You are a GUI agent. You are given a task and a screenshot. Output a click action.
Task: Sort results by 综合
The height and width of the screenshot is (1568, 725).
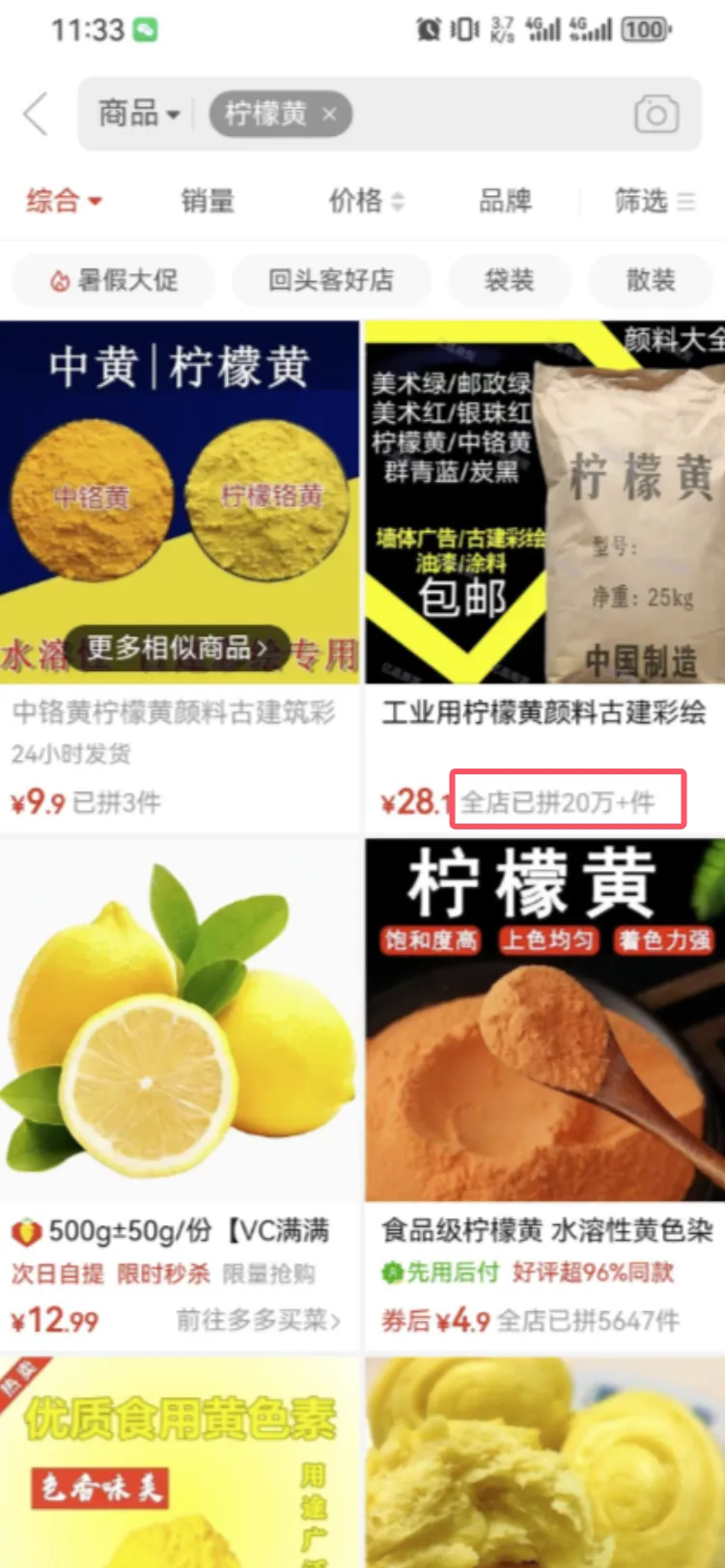[63, 201]
